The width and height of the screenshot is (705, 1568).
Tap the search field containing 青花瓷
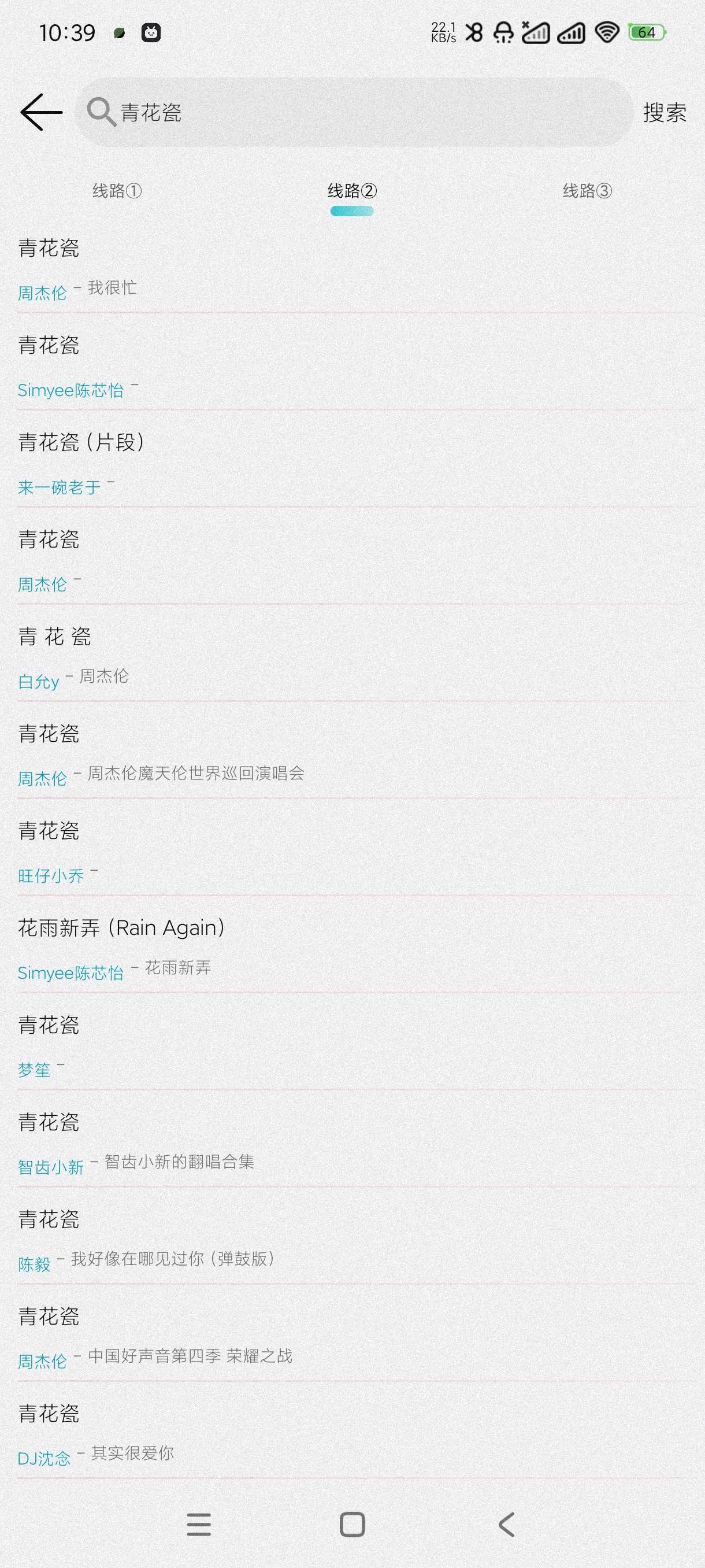click(353, 112)
